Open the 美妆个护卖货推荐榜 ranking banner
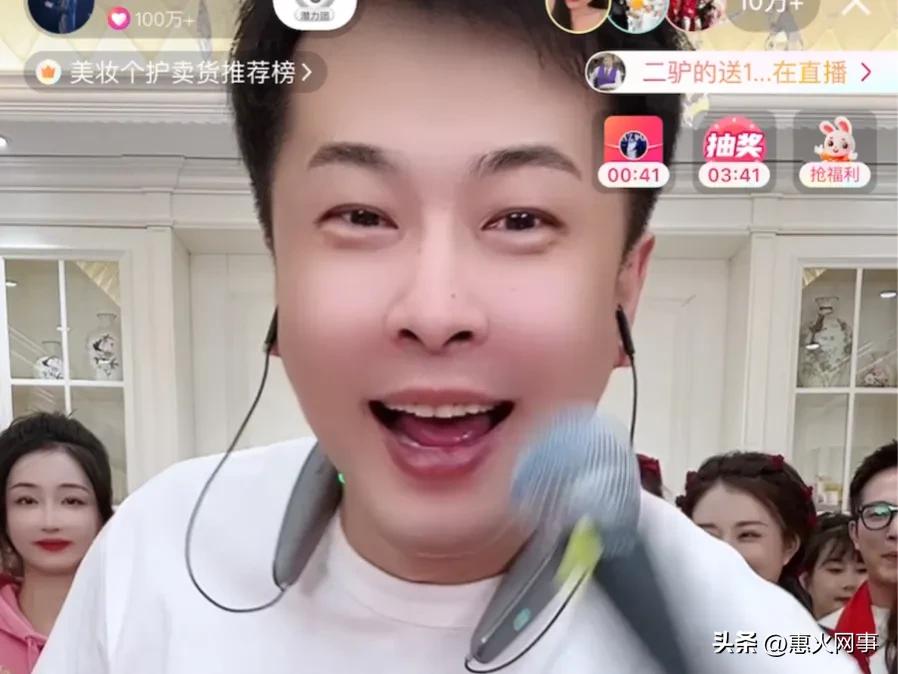Viewport: 898px width, 674px height. tap(175, 72)
